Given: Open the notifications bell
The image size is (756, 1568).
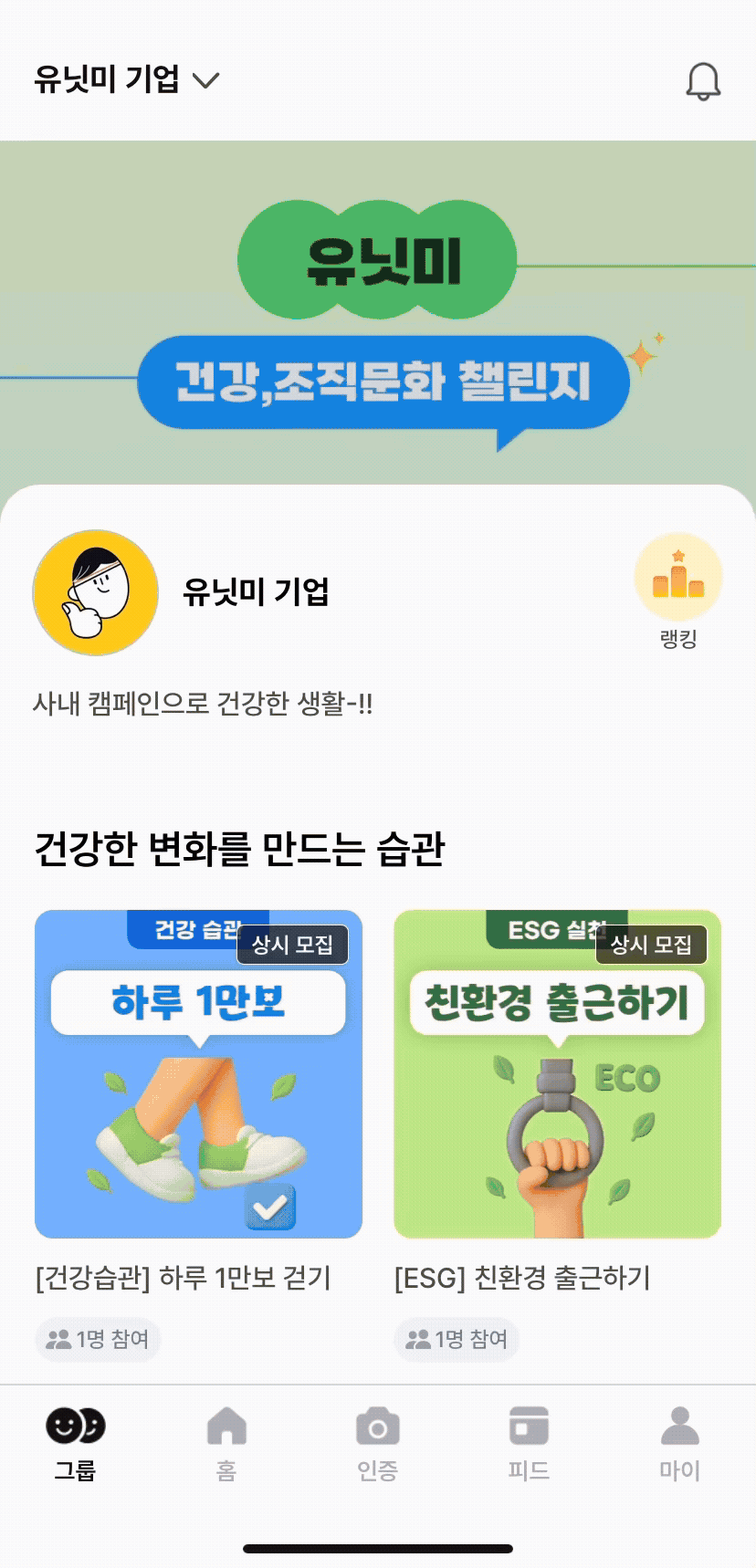Looking at the screenshot, I should 703,82.
